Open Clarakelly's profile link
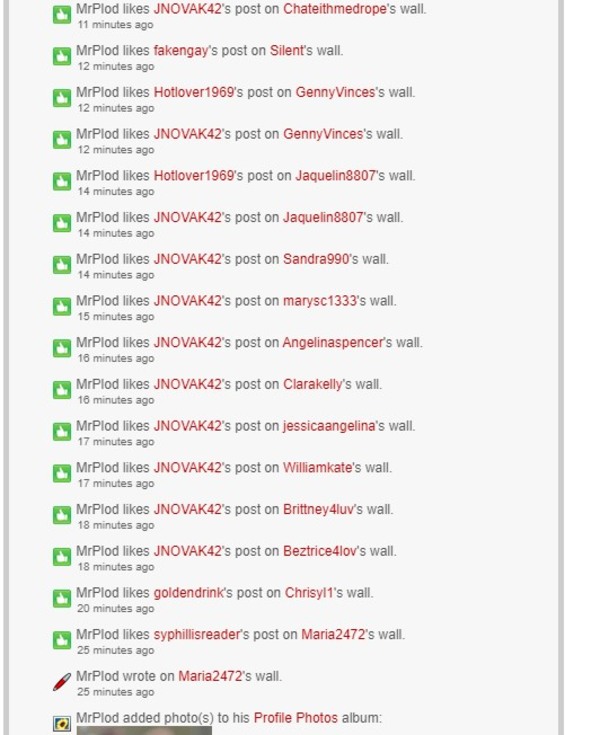 (x=313, y=384)
